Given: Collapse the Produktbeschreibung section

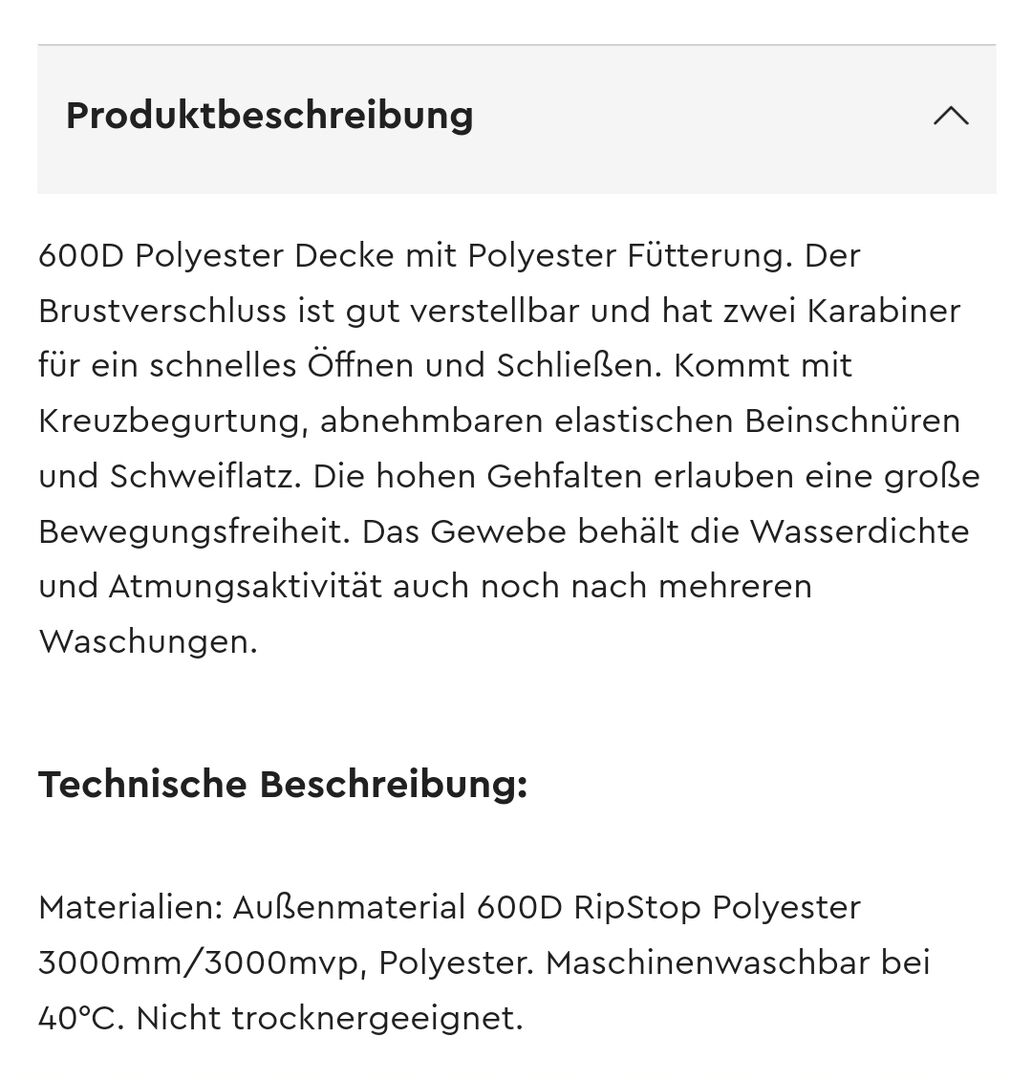Looking at the screenshot, I should coord(950,116).
